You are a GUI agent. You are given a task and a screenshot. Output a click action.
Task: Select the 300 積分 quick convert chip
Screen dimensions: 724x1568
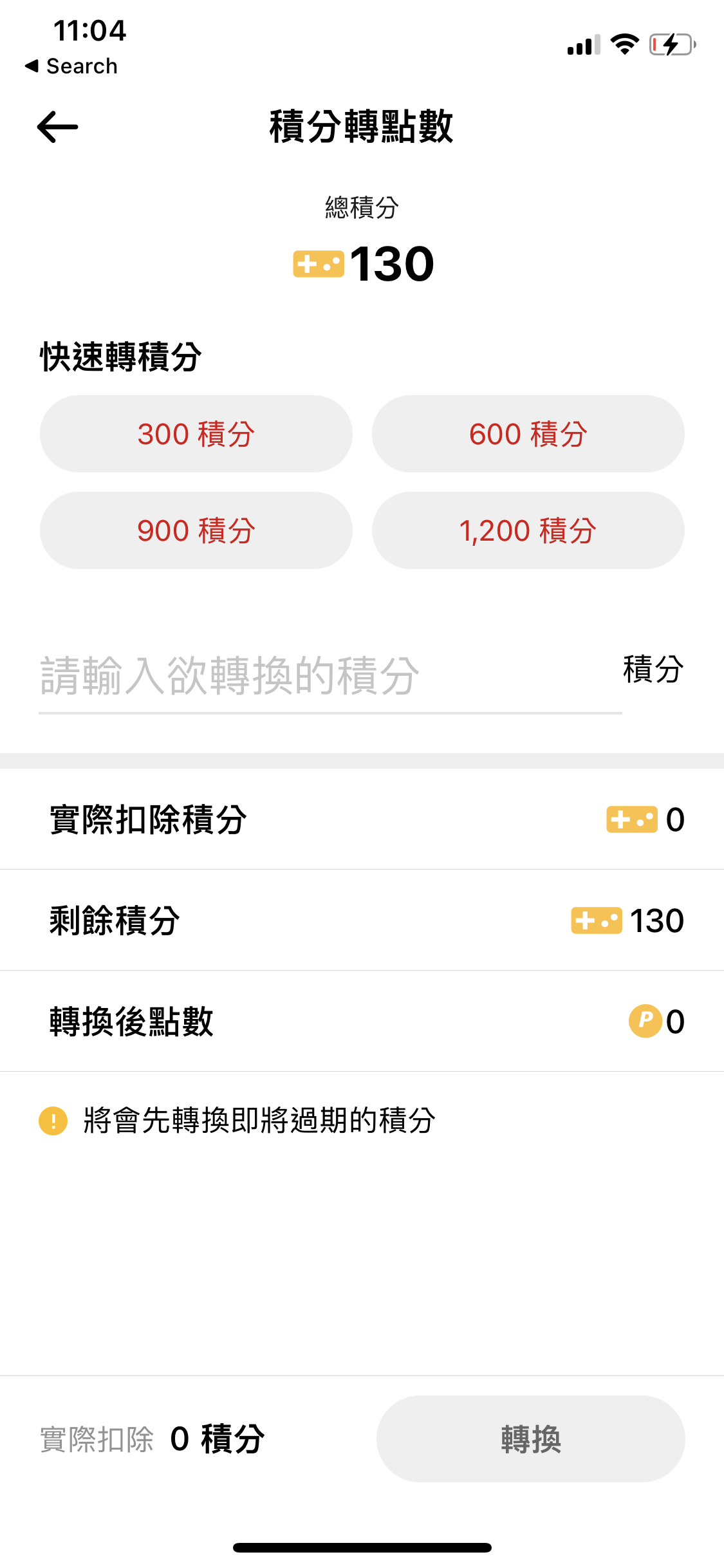coord(196,434)
